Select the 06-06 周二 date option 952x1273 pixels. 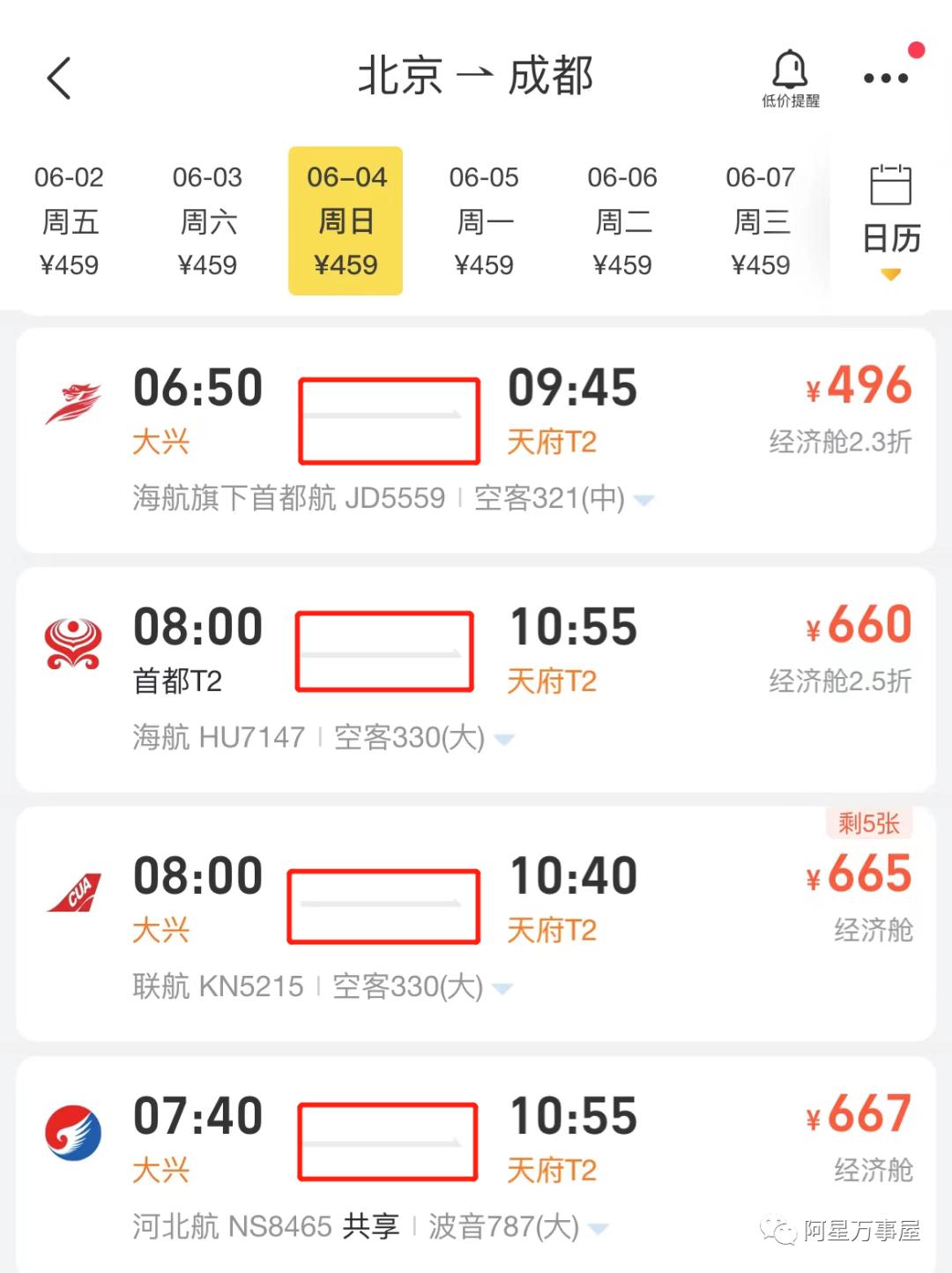coord(623,220)
